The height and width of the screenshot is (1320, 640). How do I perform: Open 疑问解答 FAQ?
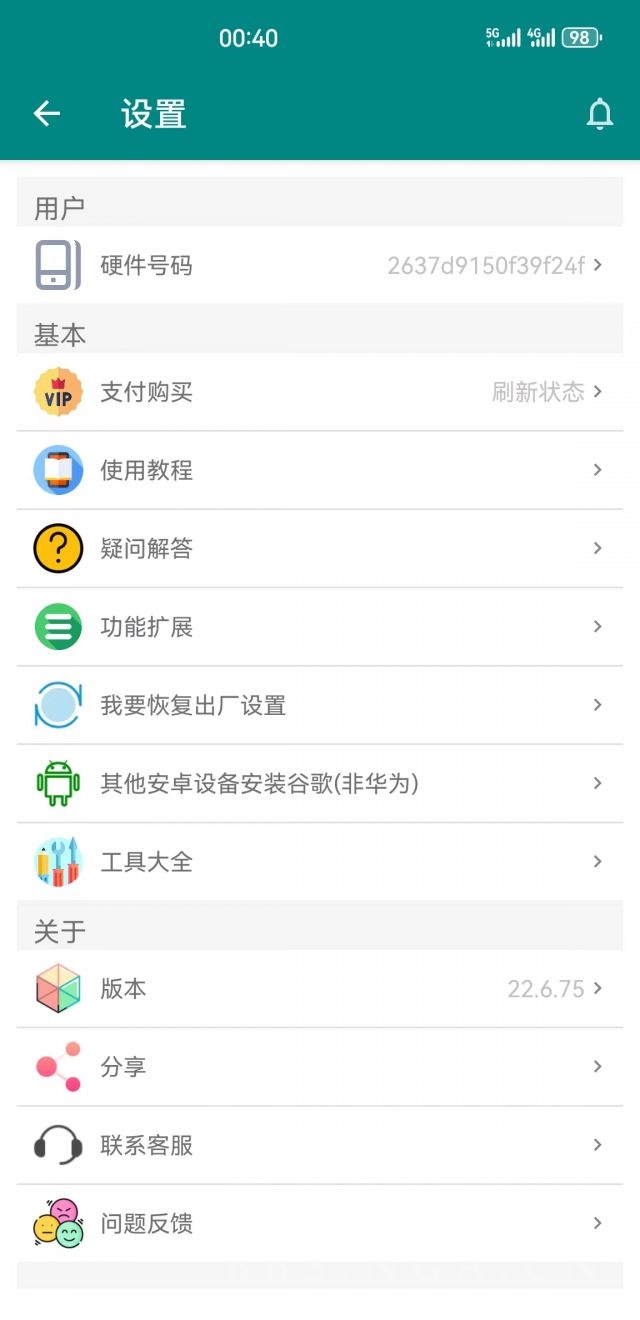320,548
